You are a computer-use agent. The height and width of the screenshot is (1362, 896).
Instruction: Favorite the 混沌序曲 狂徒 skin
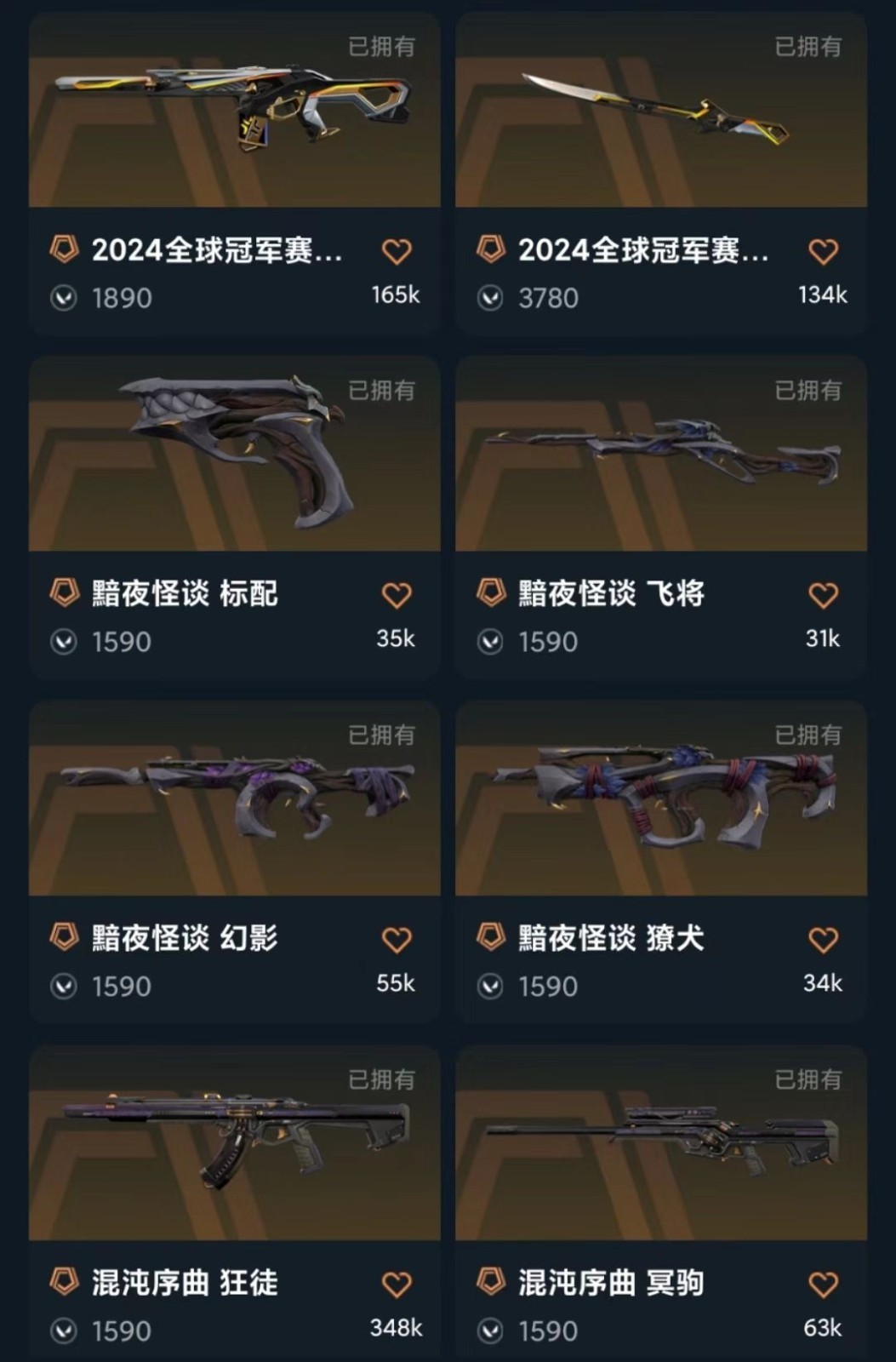[x=397, y=1285]
